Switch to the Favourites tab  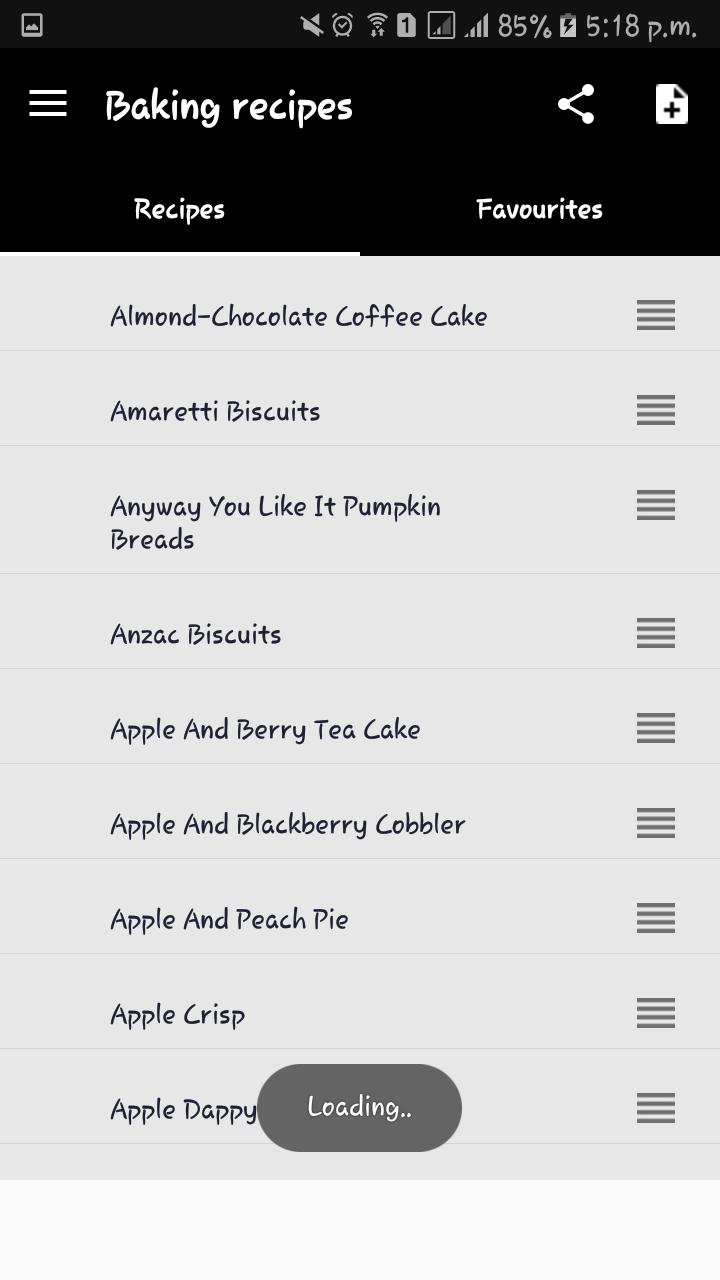(x=539, y=209)
